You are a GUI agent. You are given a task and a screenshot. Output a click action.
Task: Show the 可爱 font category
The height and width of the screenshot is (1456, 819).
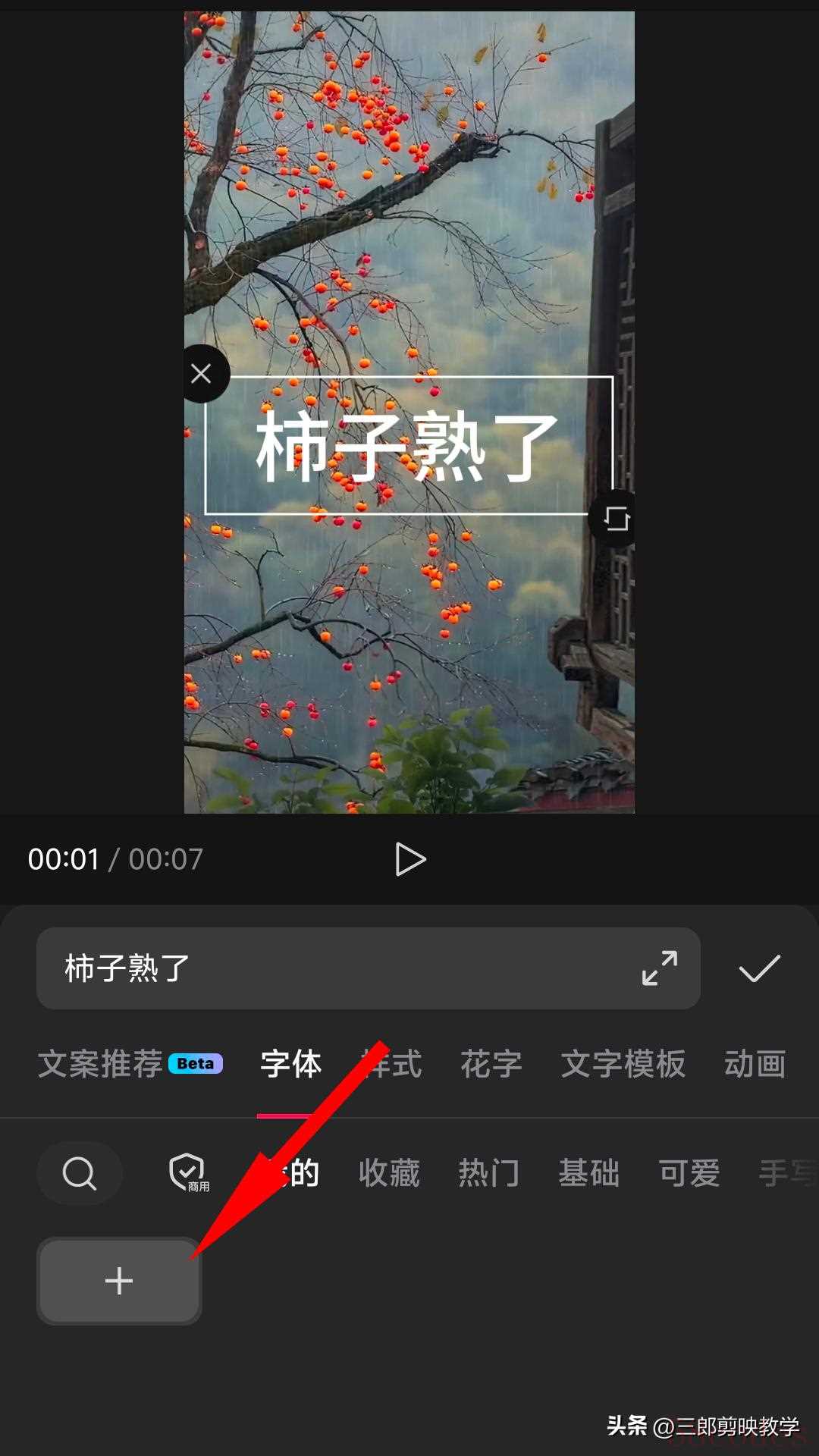[x=689, y=1174]
